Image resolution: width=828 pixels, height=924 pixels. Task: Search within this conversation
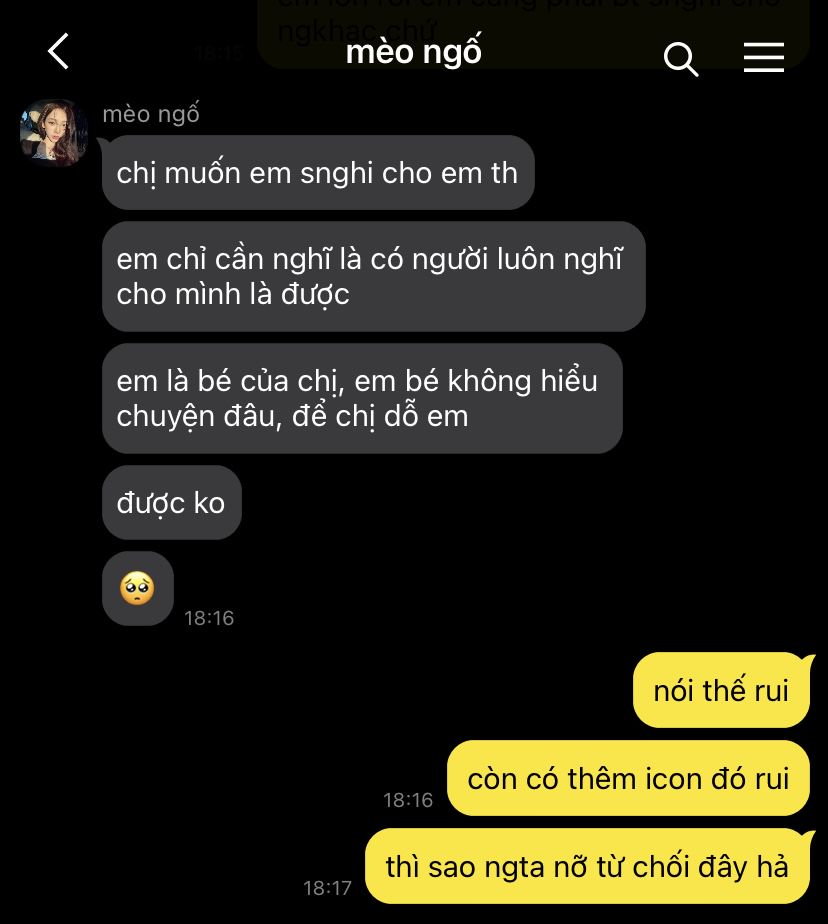[680, 59]
